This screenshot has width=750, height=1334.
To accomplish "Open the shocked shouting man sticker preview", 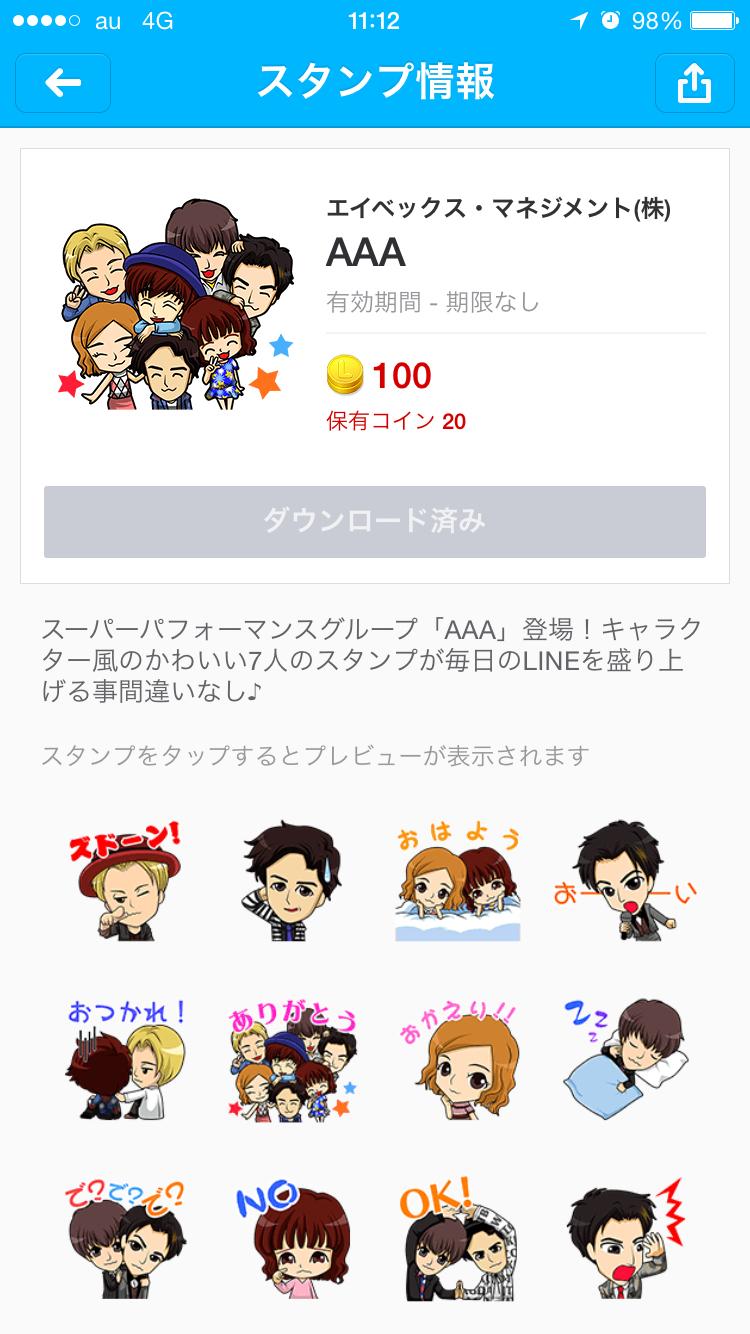I will (626, 1238).
